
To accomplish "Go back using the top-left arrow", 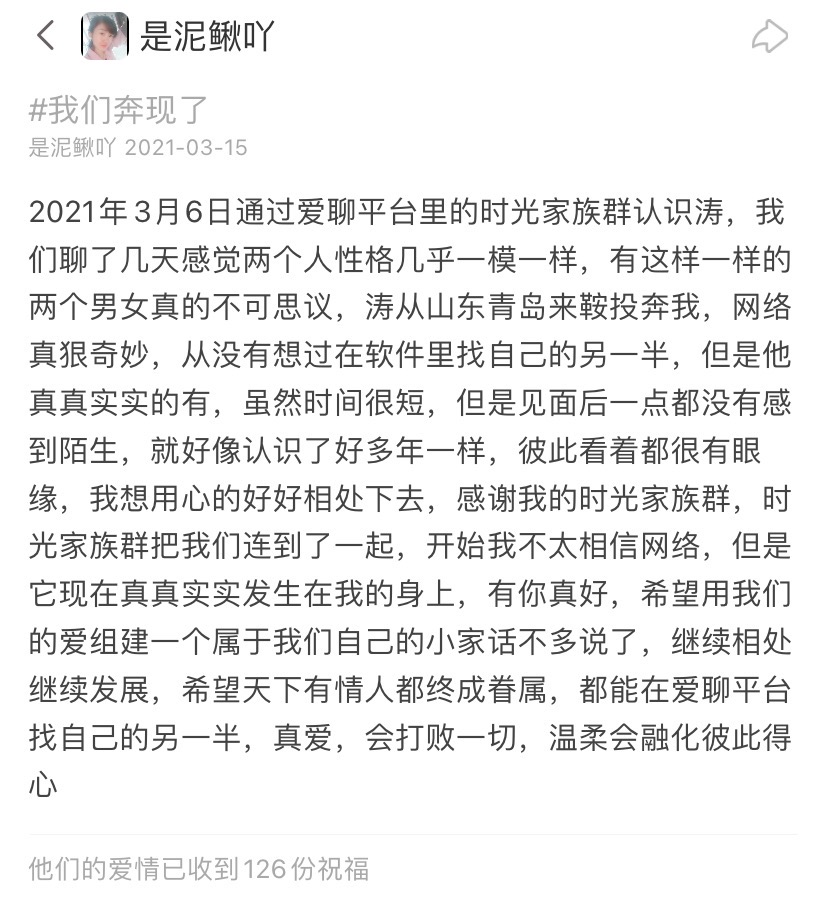I will coord(45,37).
